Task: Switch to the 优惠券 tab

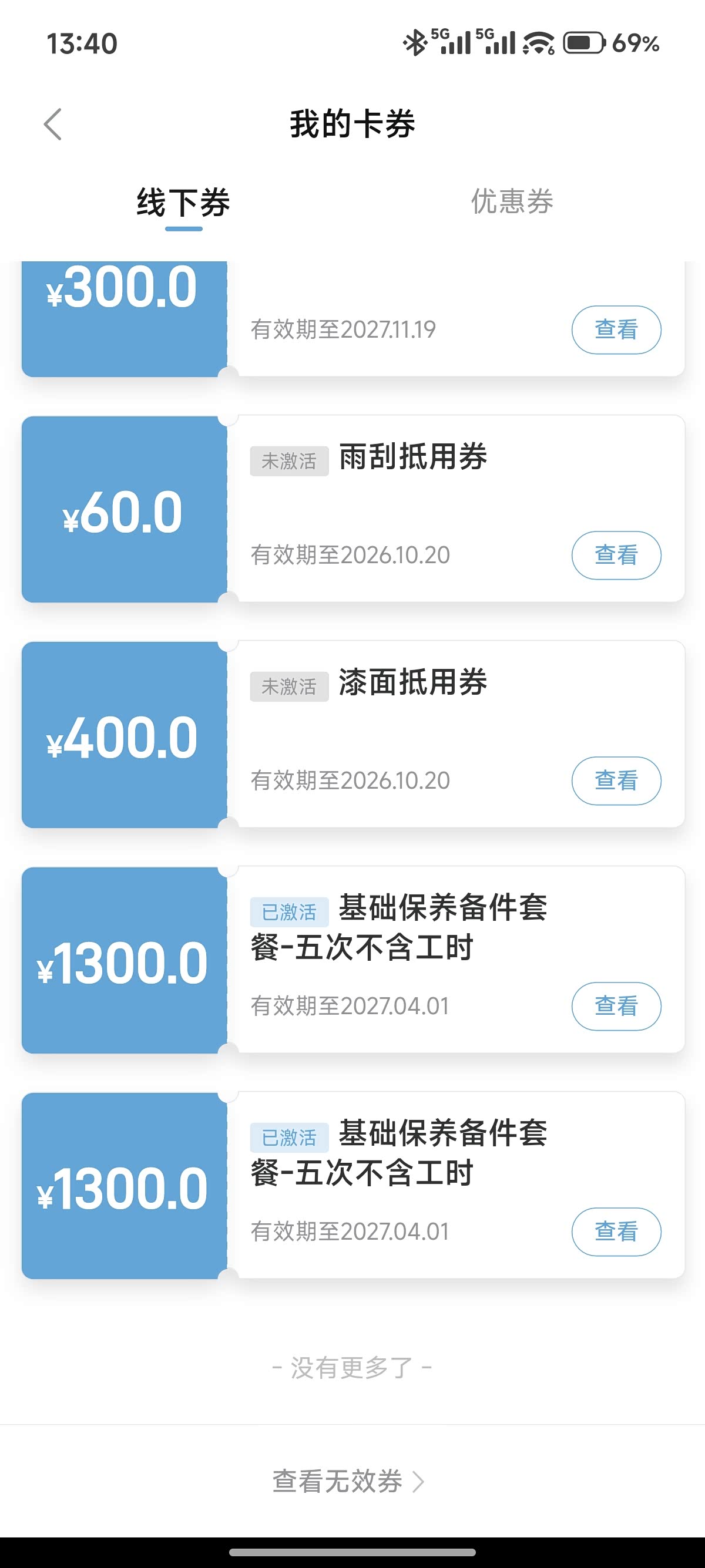Action: pyautogui.click(x=512, y=201)
